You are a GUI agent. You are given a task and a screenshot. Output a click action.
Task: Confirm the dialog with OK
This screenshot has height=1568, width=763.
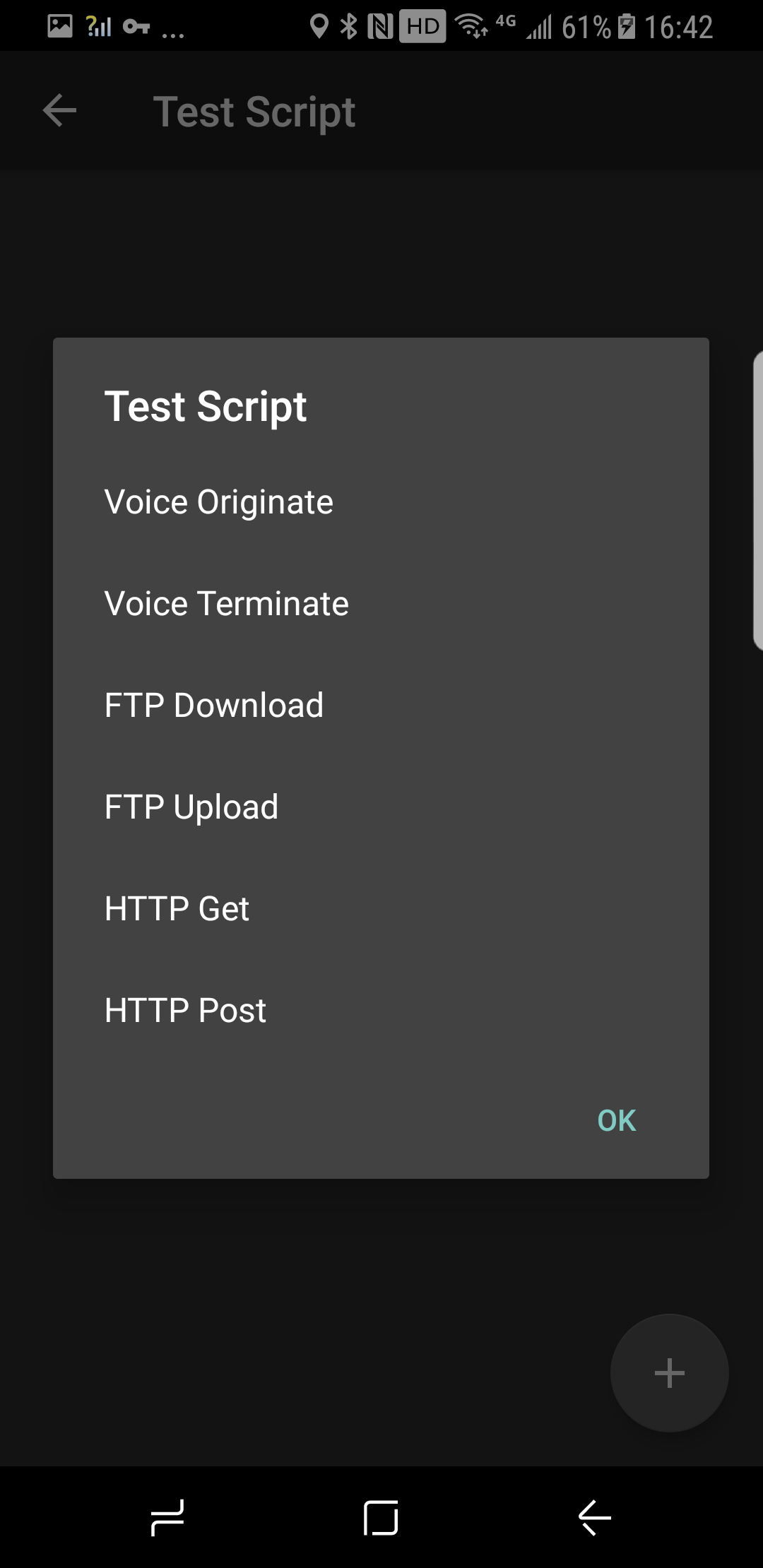[617, 1121]
